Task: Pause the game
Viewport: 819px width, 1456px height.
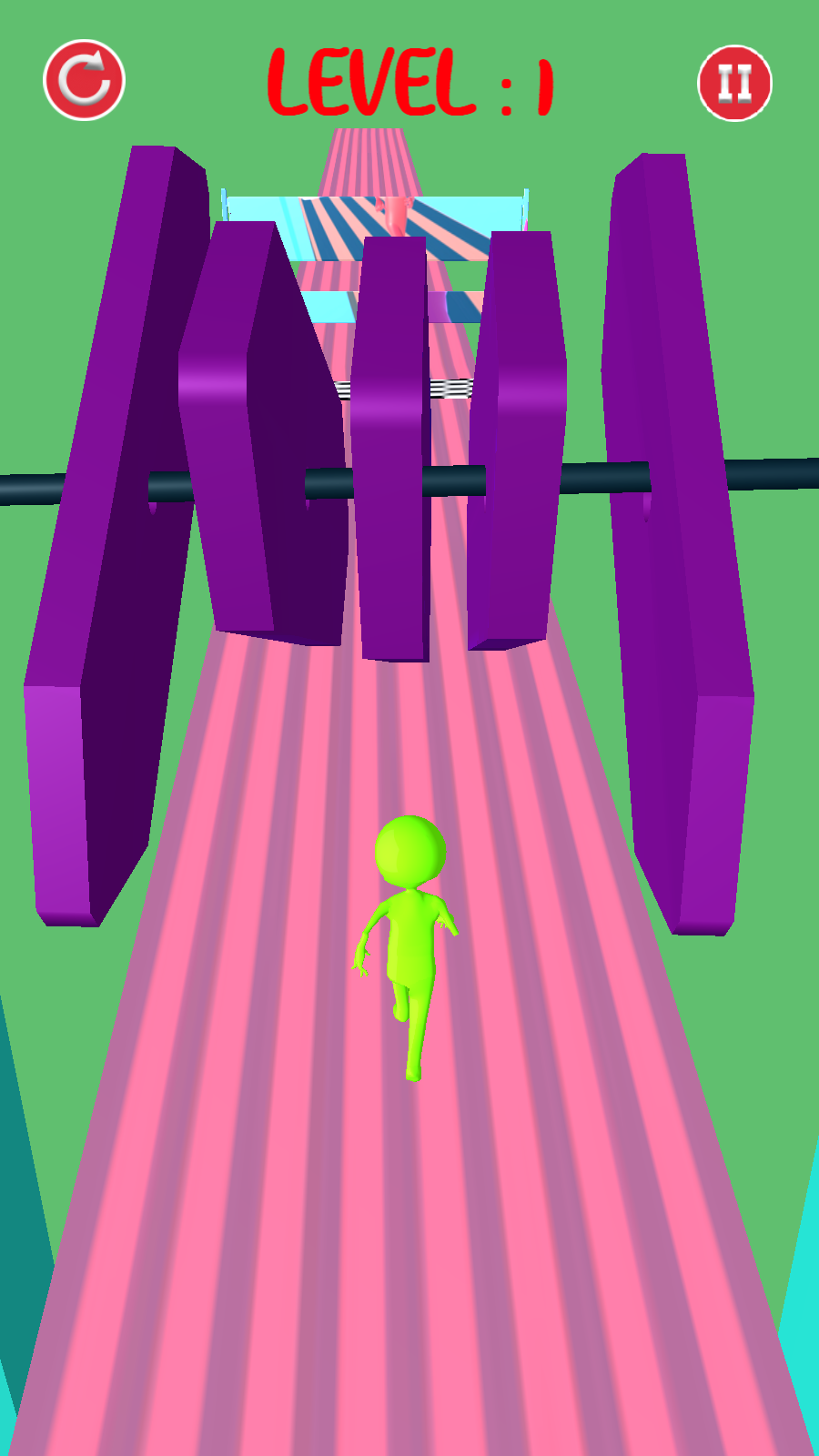Action: (734, 83)
